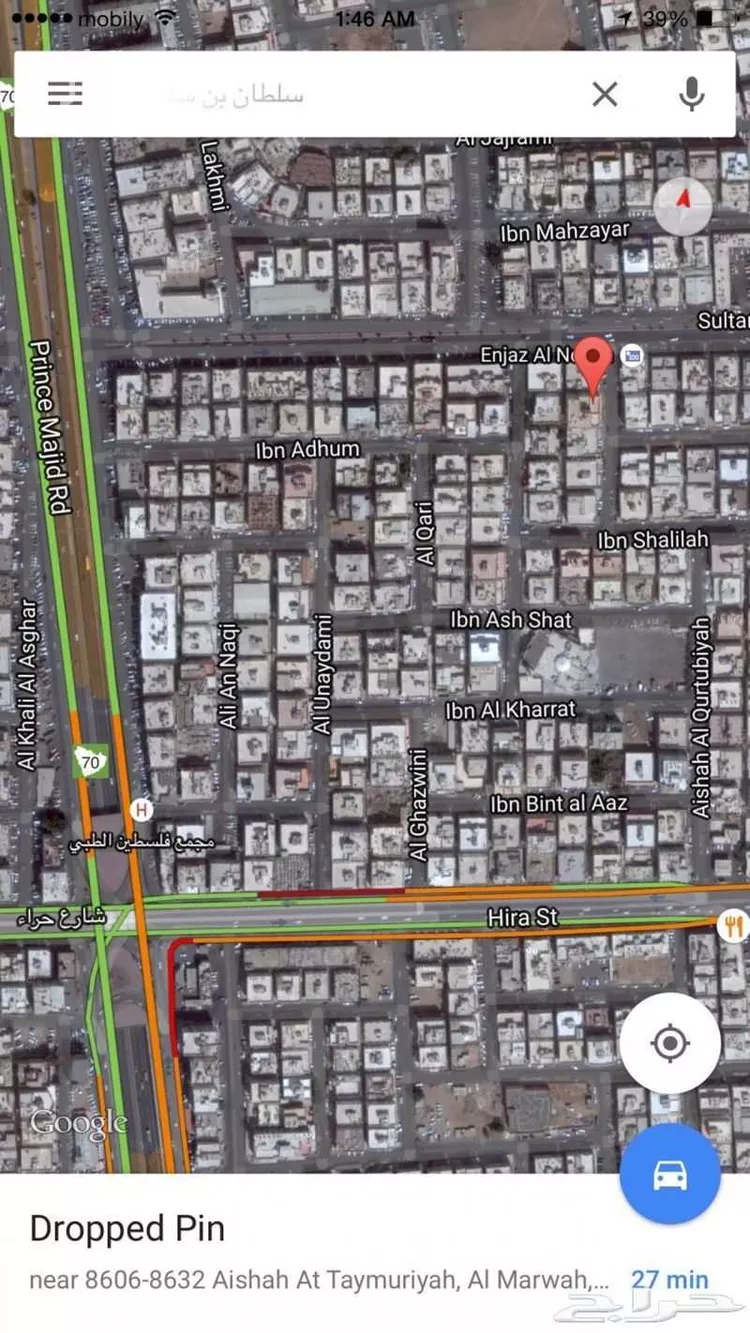Open the hospital marker on the map
The height and width of the screenshot is (1333, 750).
(x=142, y=809)
